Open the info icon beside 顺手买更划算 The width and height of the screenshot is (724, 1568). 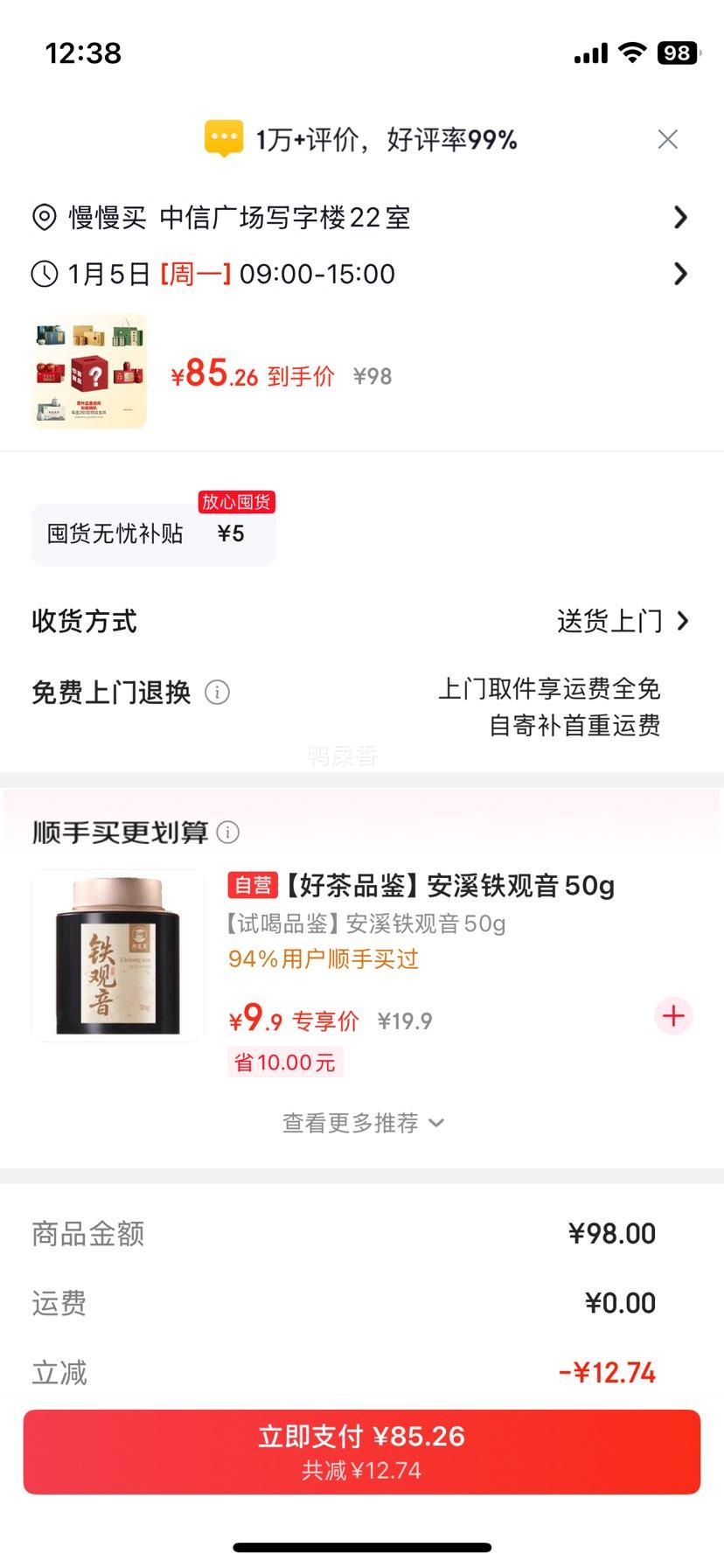(x=229, y=833)
